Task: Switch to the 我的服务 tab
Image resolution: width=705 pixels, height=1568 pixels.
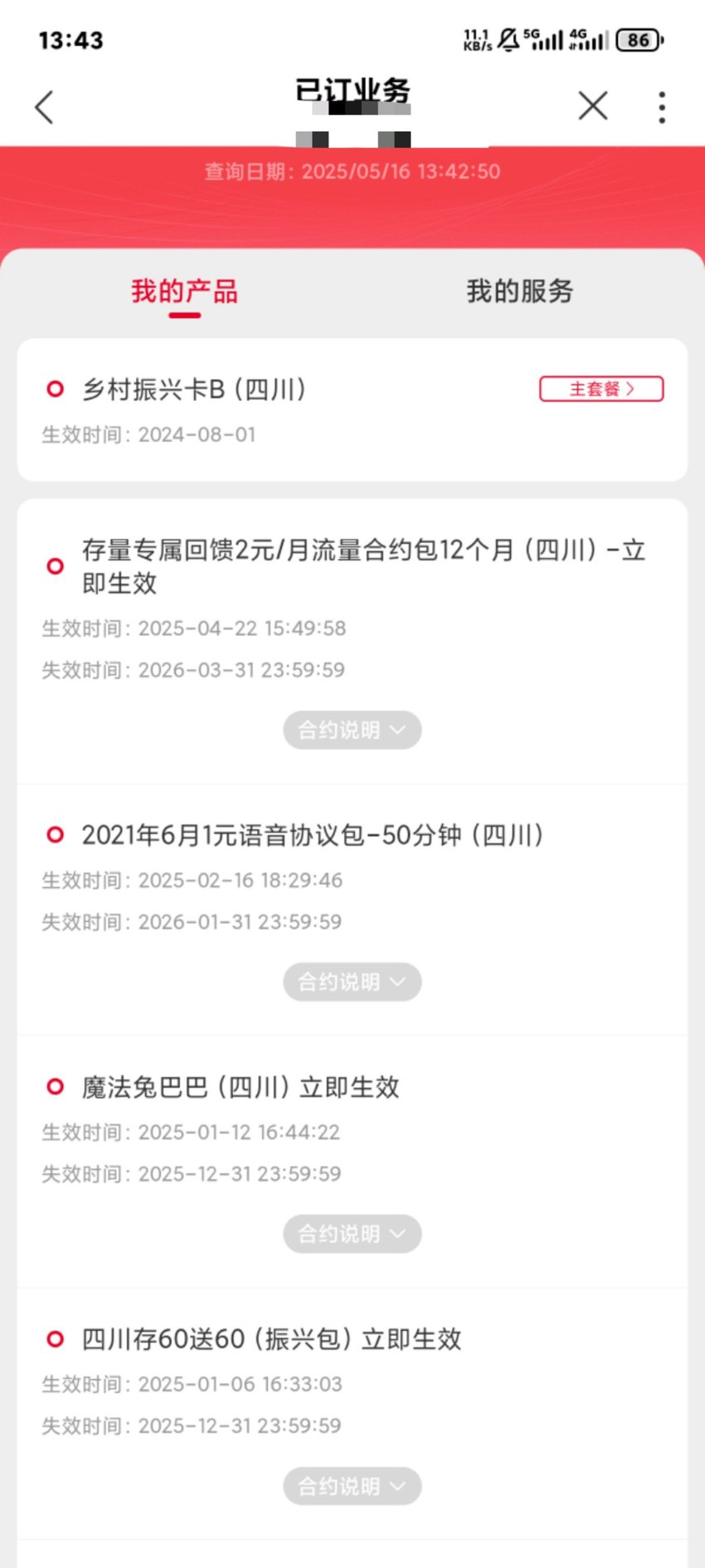Action: pyautogui.click(x=520, y=291)
